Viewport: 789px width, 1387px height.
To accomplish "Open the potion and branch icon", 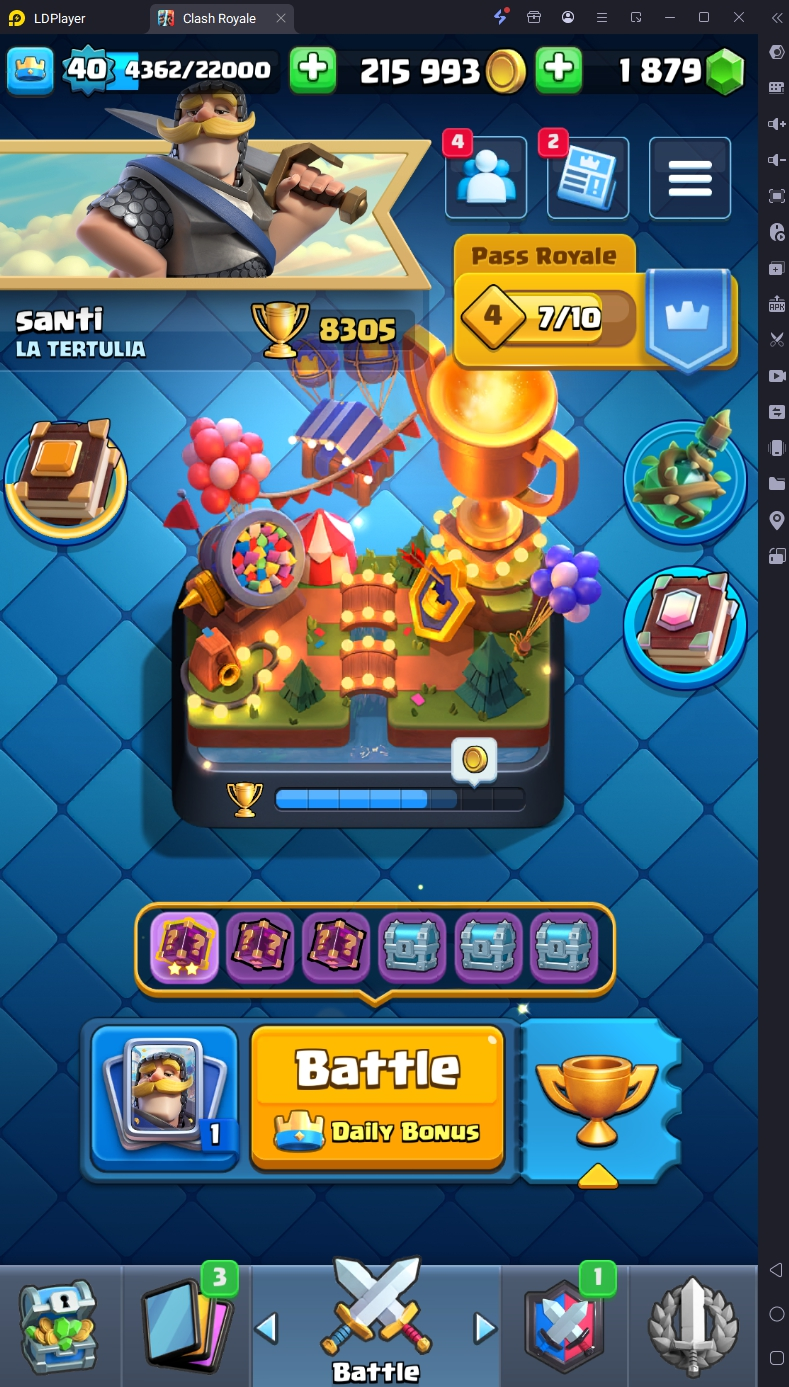I will point(685,478).
